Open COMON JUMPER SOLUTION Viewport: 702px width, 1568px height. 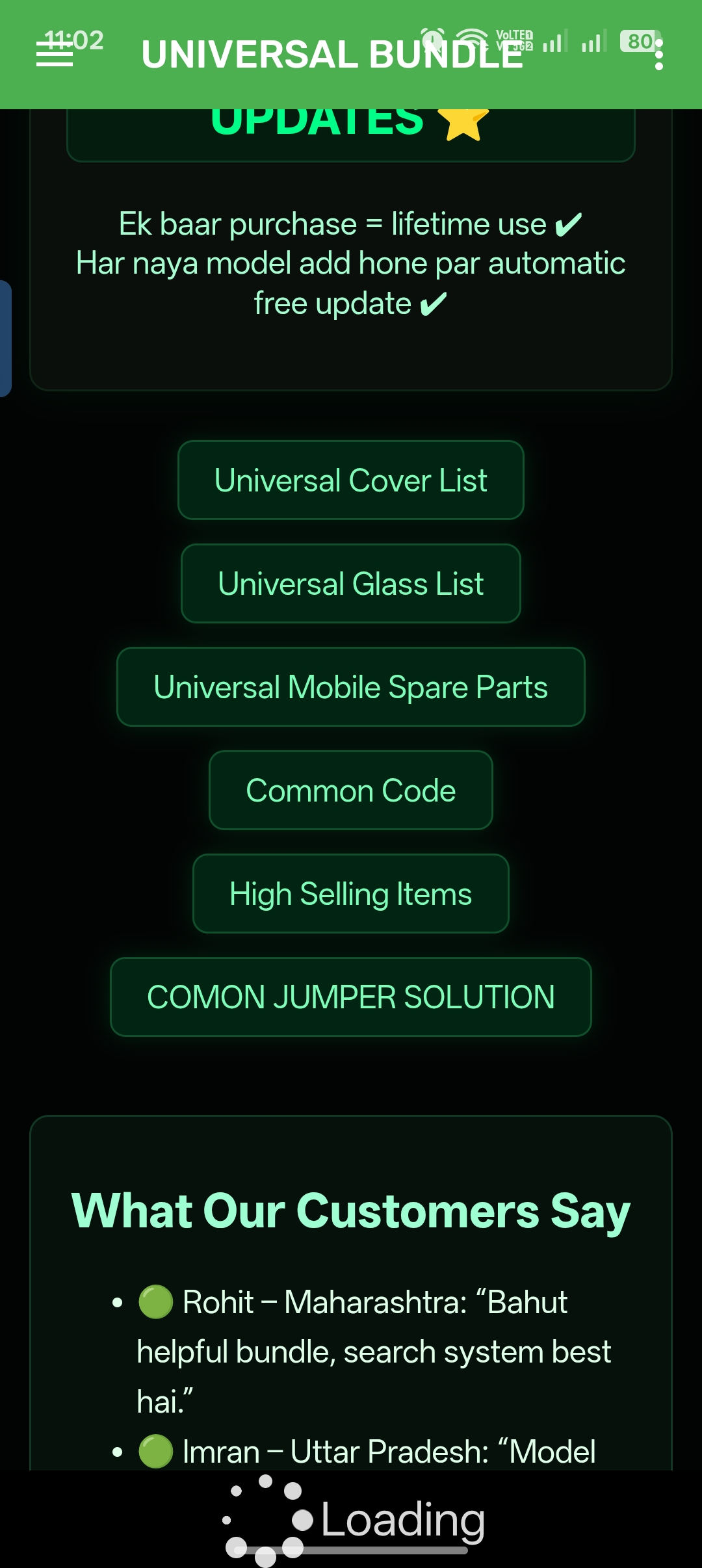[351, 997]
